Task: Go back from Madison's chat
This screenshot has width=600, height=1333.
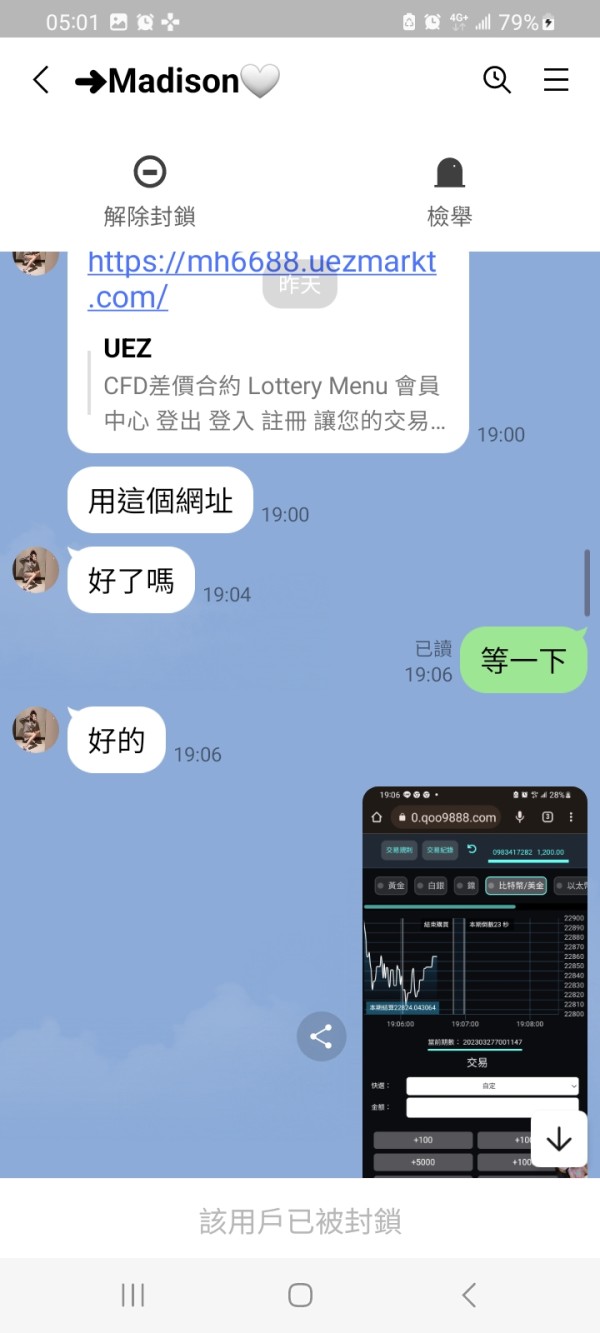Action: pos(40,80)
